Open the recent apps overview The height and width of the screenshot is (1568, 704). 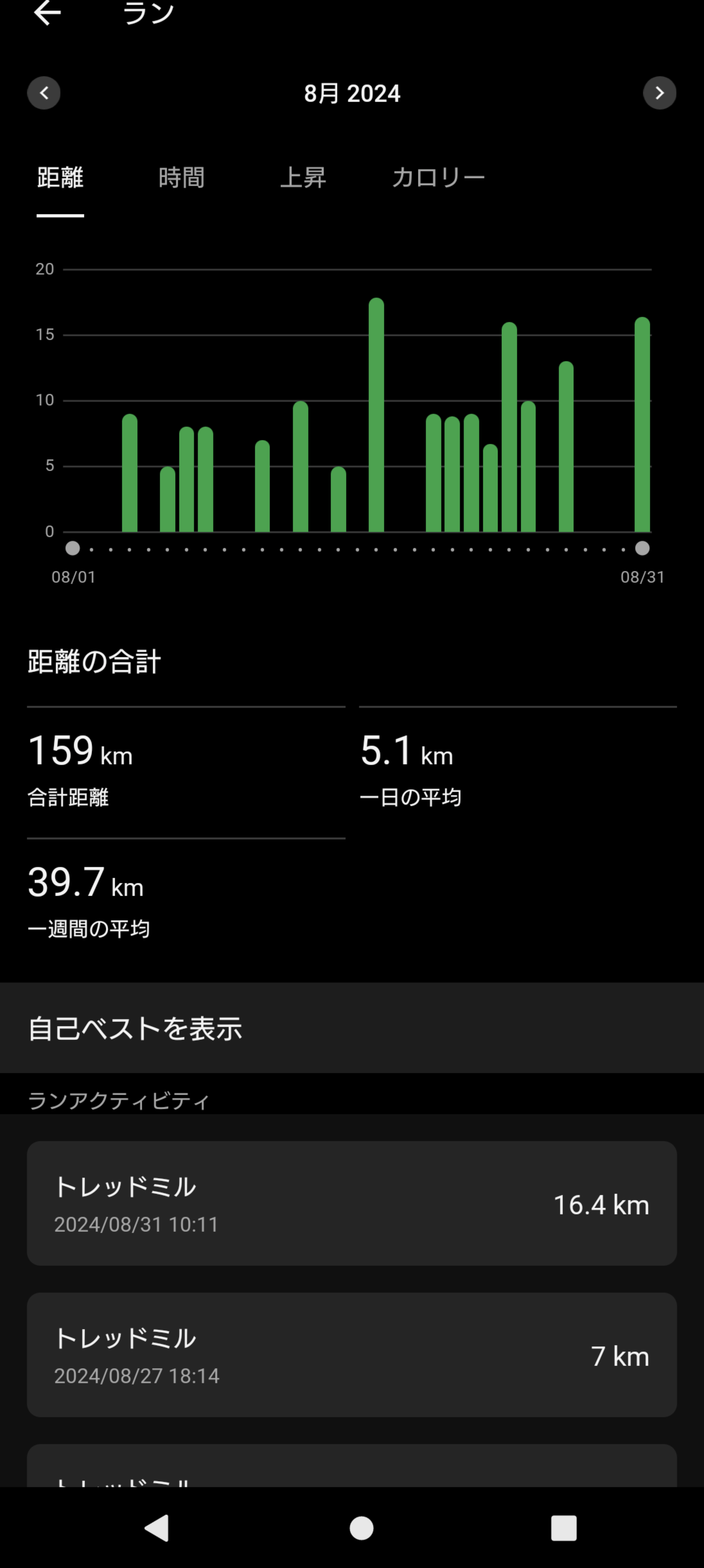pos(563,1528)
